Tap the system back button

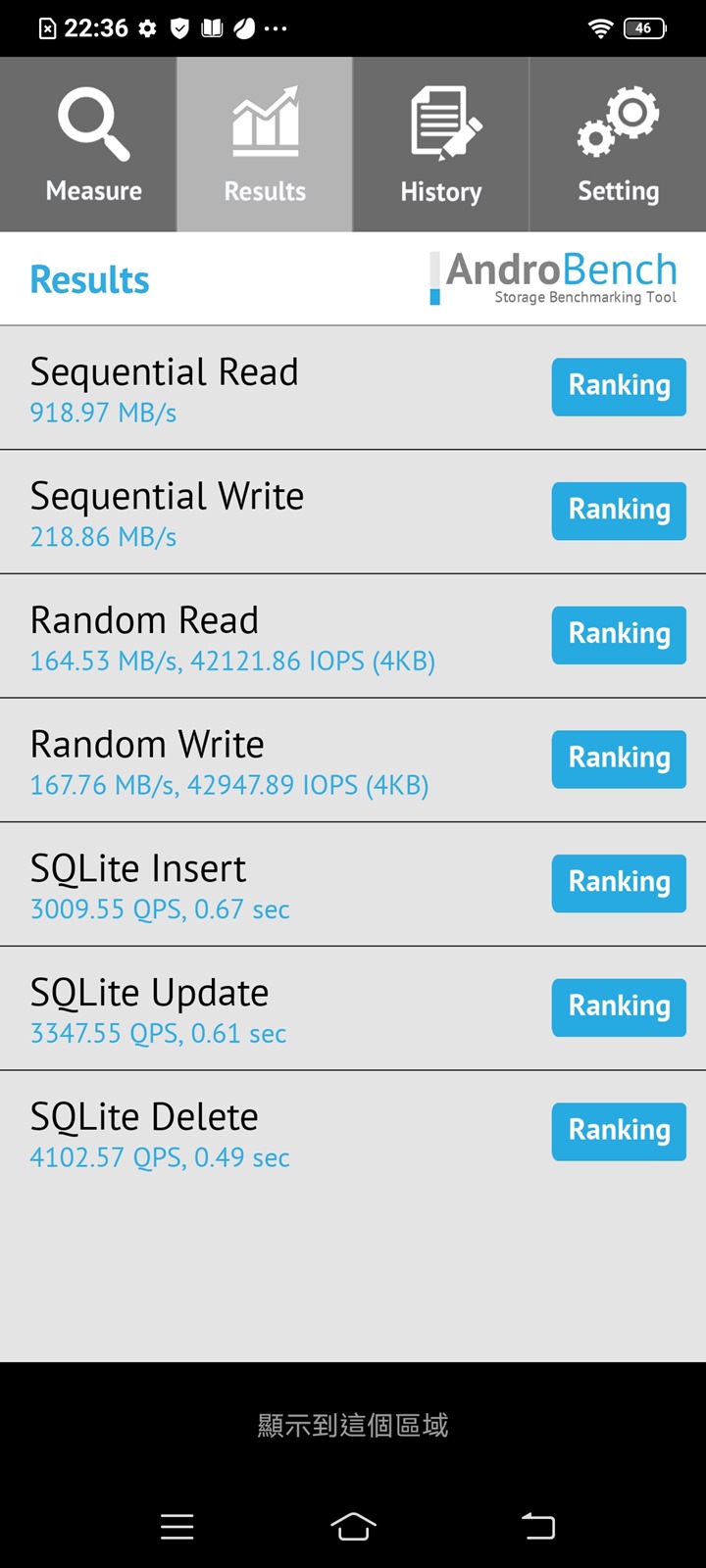click(537, 1526)
